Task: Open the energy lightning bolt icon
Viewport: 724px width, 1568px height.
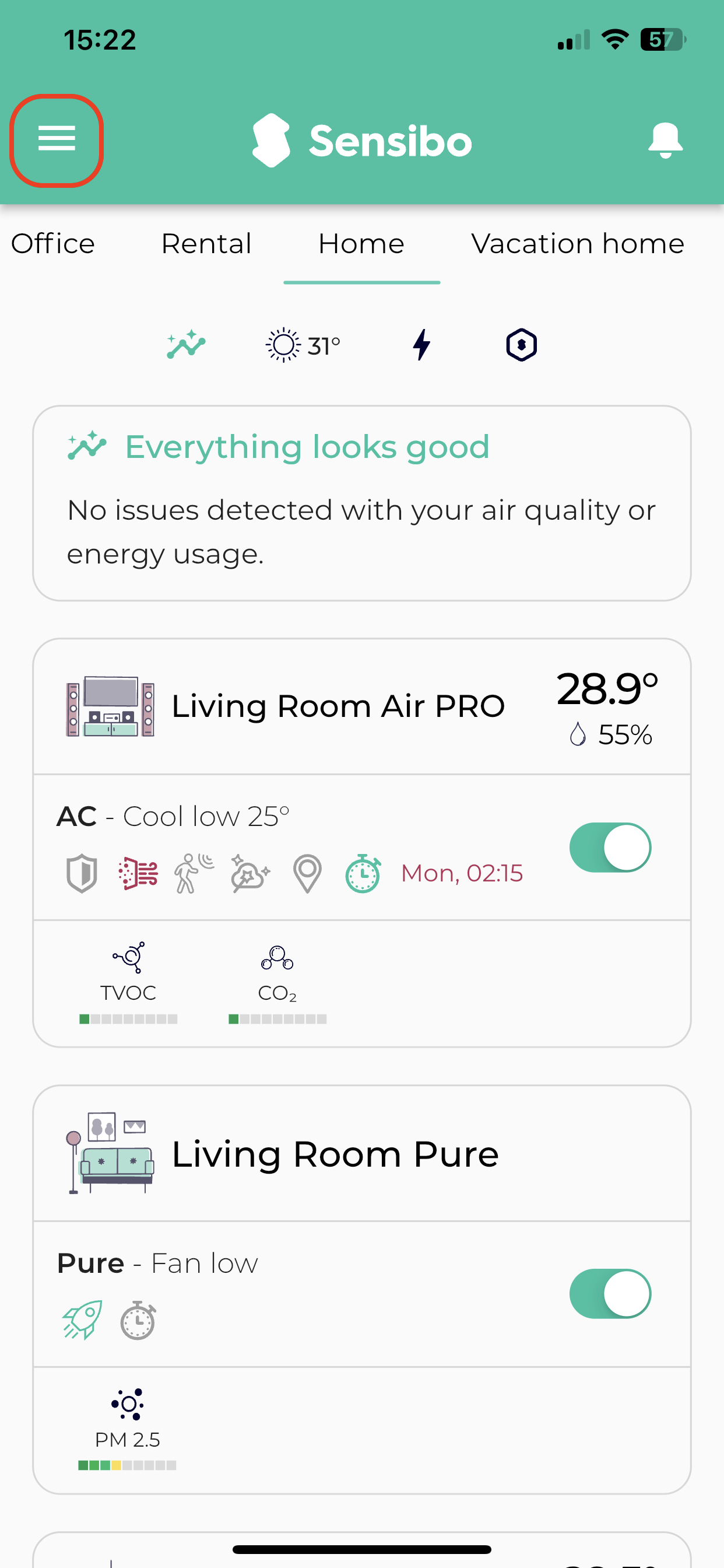Action: 421,345
